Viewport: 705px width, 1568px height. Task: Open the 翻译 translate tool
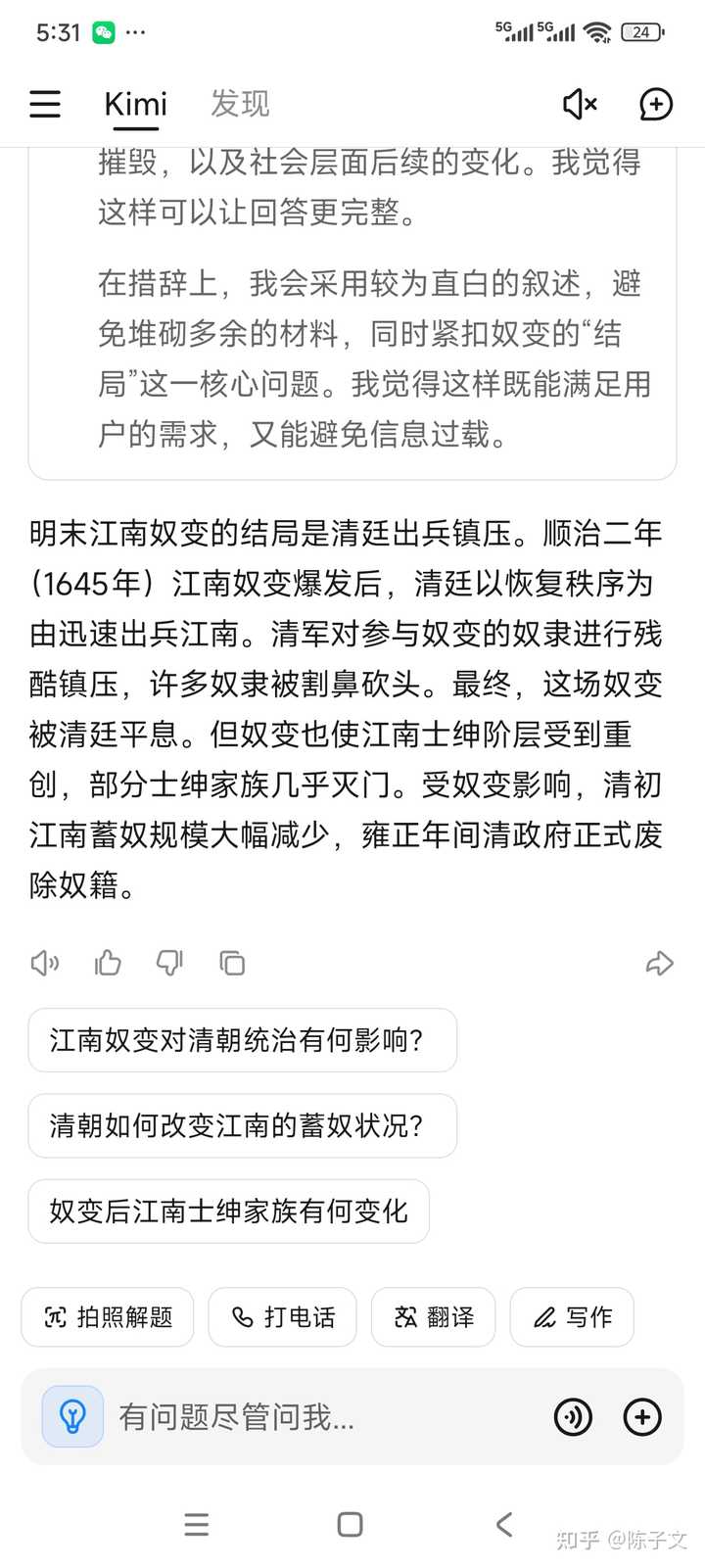pyautogui.click(x=433, y=1317)
